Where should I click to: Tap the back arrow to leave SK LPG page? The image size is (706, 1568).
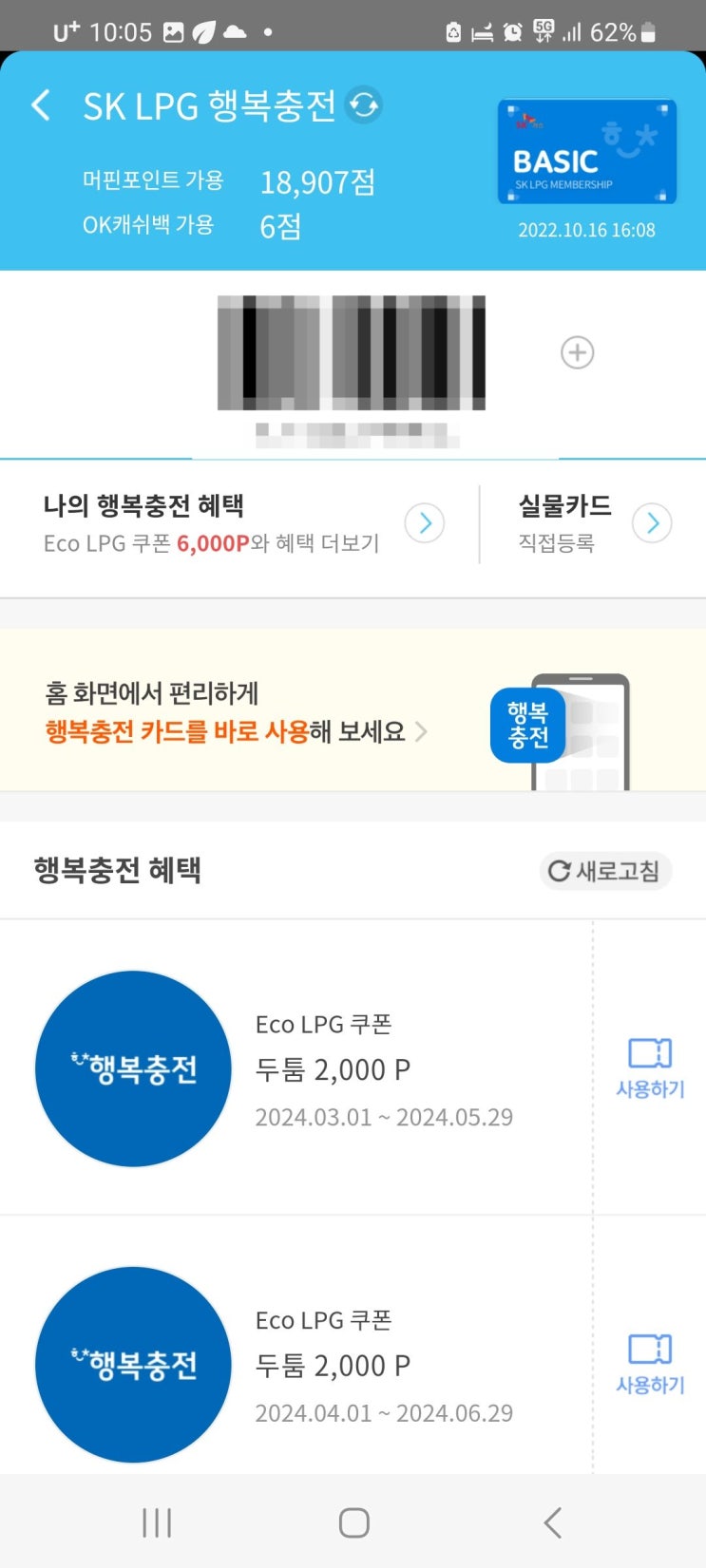pyautogui.click(x=40, y=105)
